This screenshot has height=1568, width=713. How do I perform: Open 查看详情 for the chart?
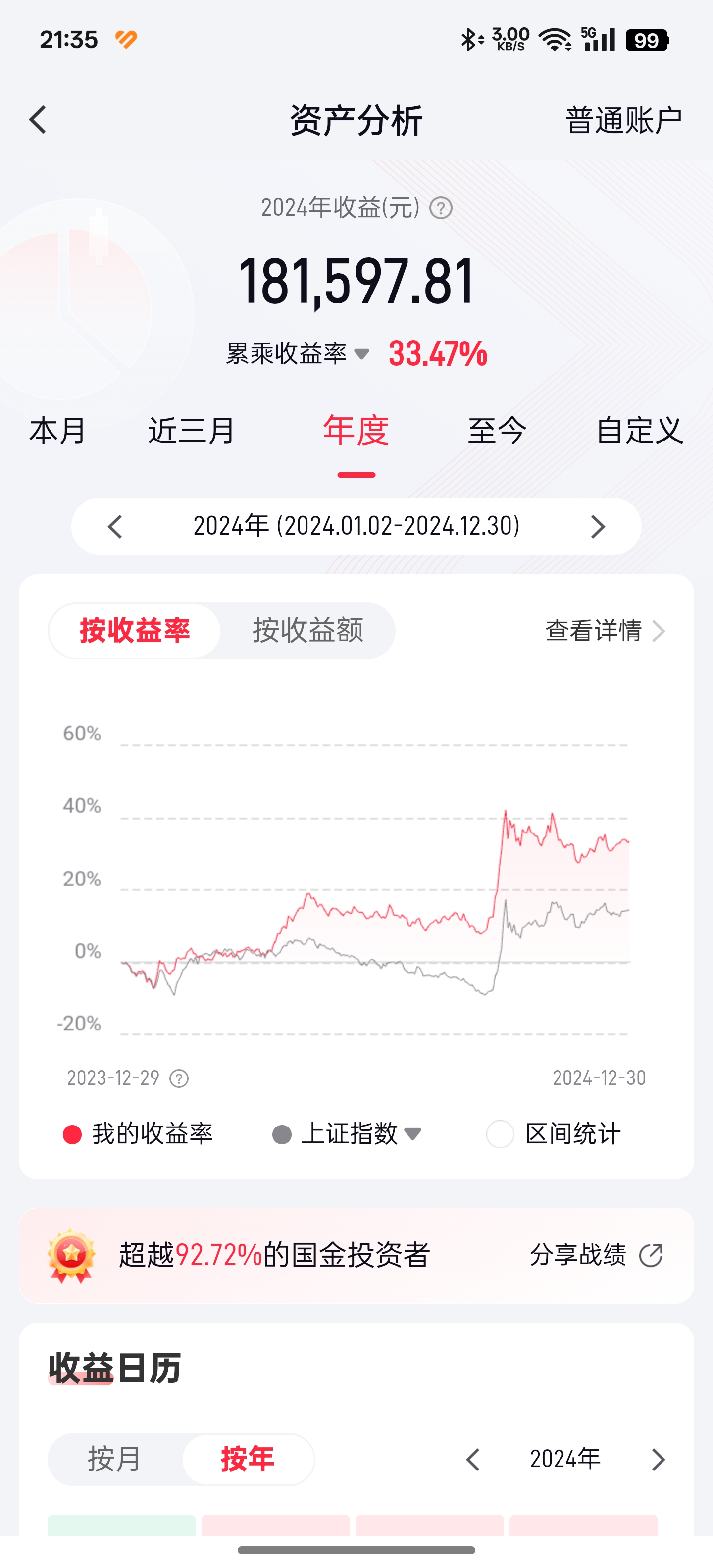(604, 631)
